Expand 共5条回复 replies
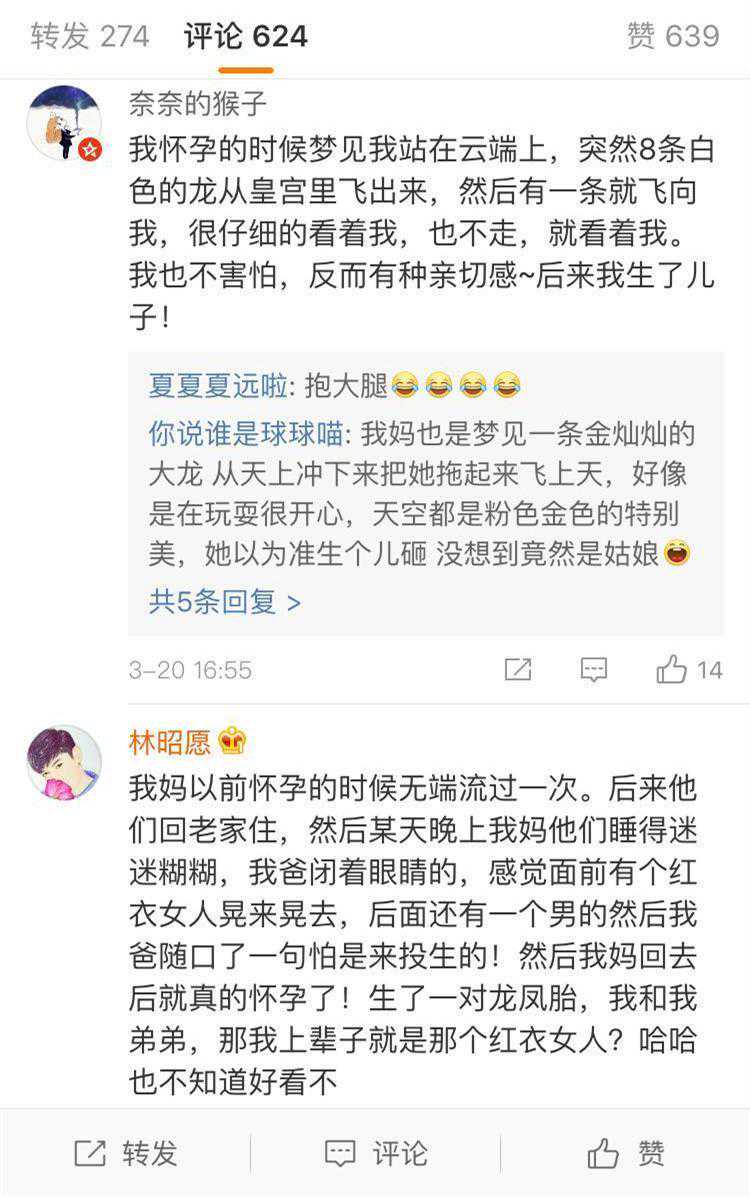The height and width of the screenshot is (1197, 750). pos(224,602)
